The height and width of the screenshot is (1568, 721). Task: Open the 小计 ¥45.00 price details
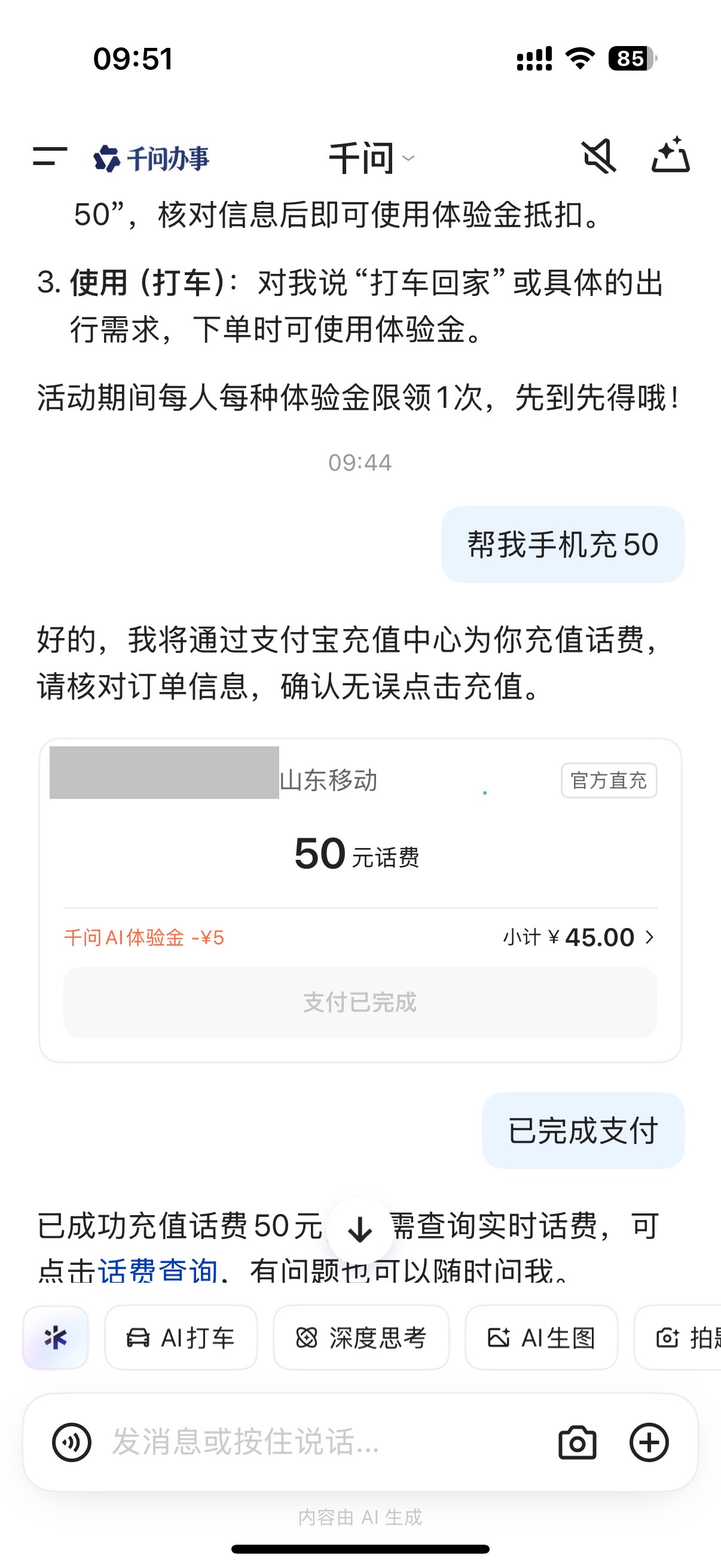tap(579, 938)
